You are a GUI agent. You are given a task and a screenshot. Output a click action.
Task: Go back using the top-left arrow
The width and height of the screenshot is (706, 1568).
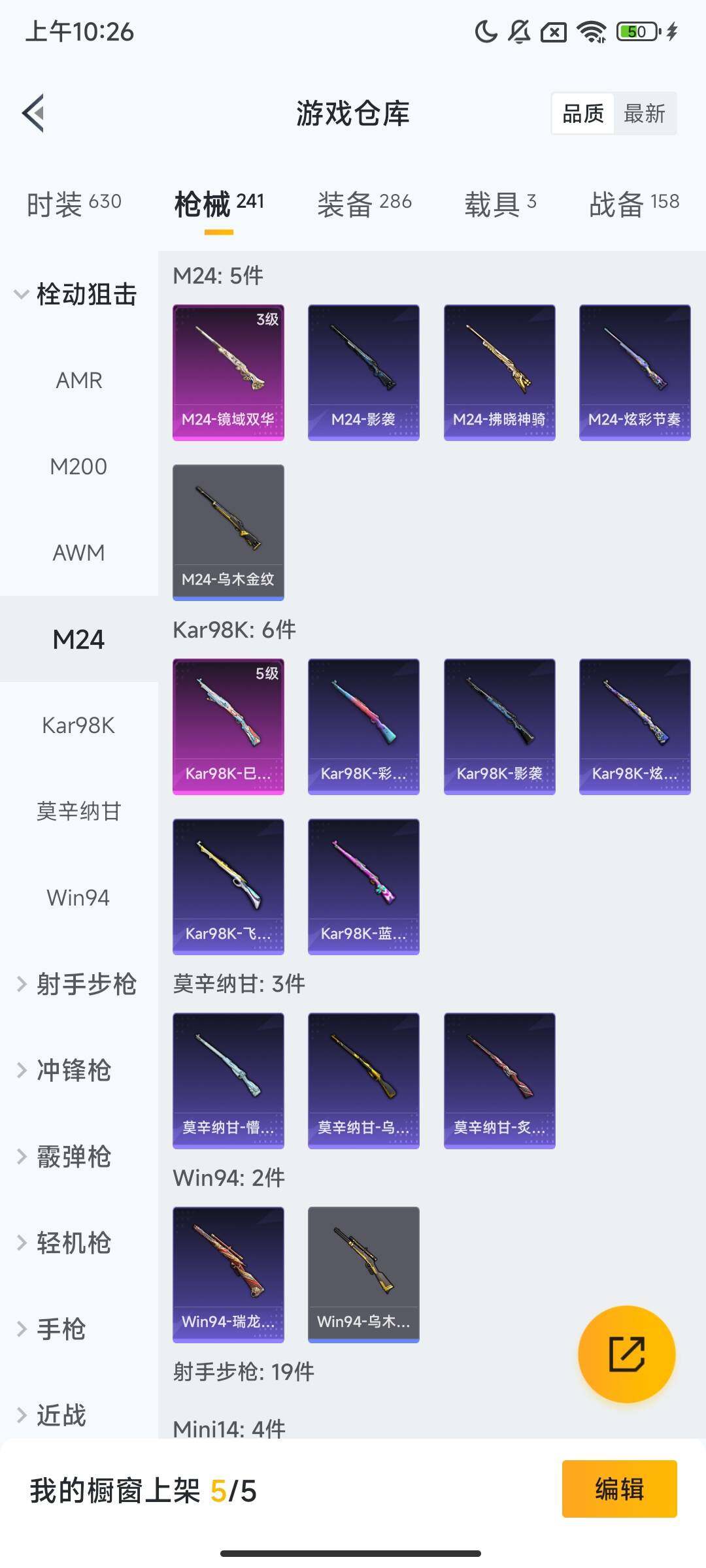pyautogui.click(x=34, y=113)
